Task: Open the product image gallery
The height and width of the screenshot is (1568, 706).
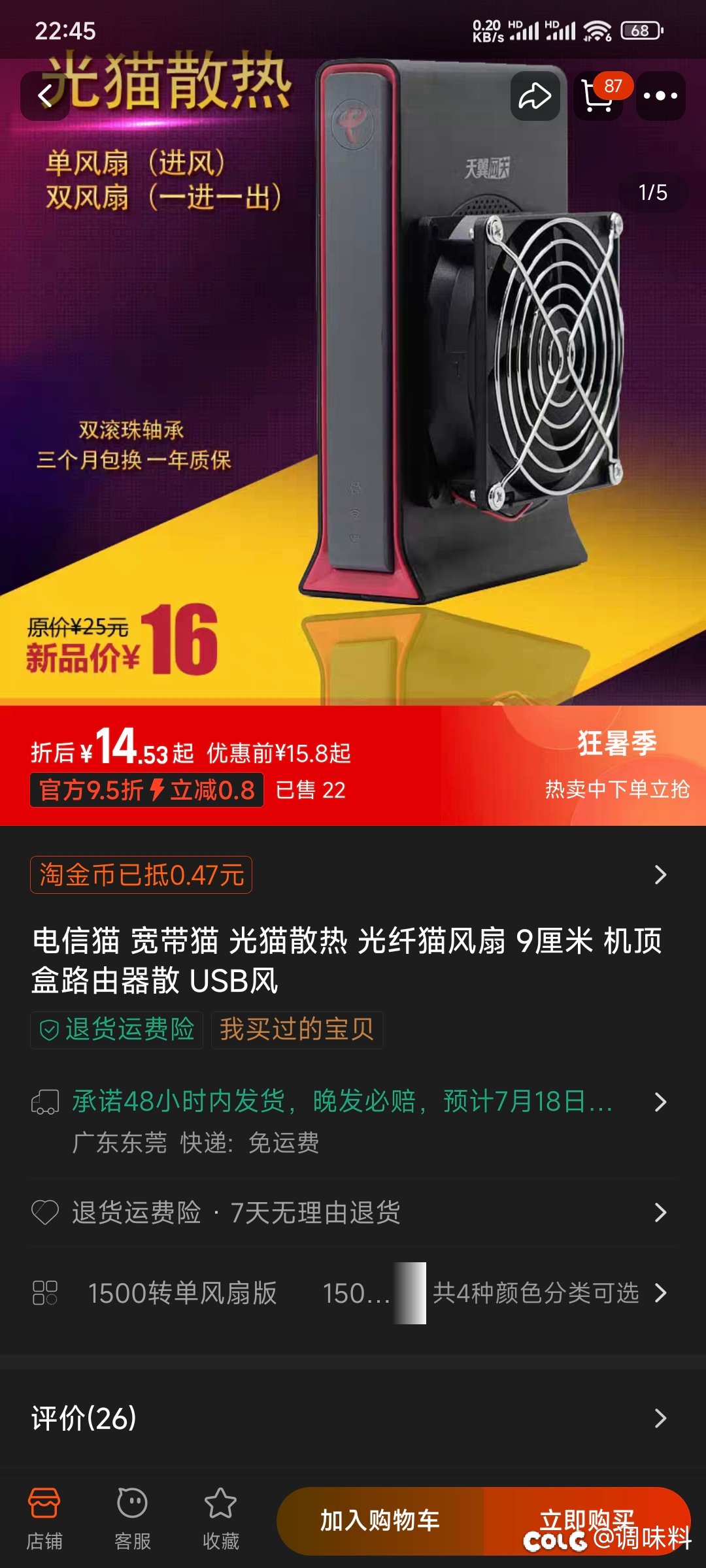Action: pyautogui.click(x=353, y=392)
